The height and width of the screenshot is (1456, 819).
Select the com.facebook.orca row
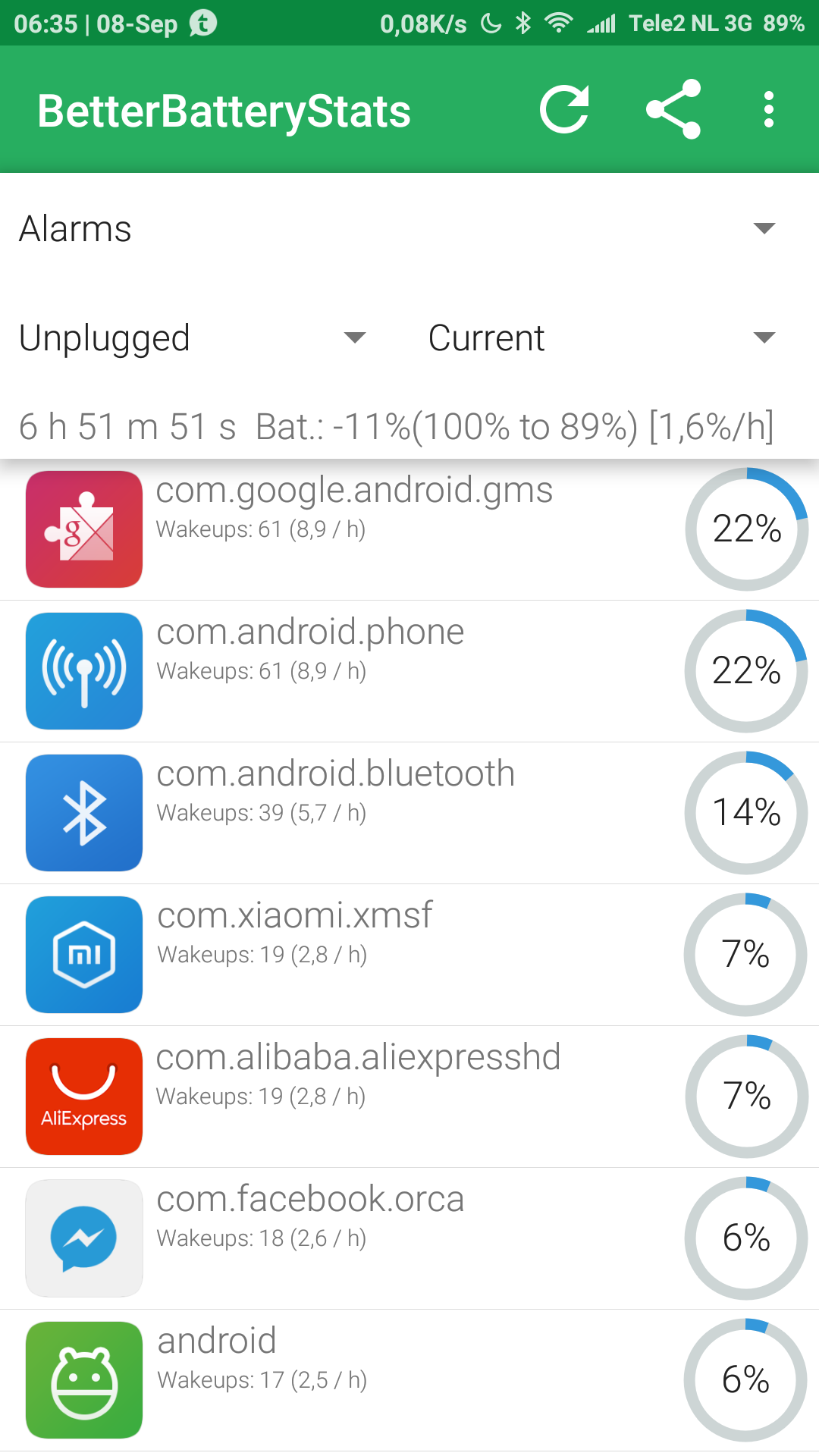coord(409,1238)
